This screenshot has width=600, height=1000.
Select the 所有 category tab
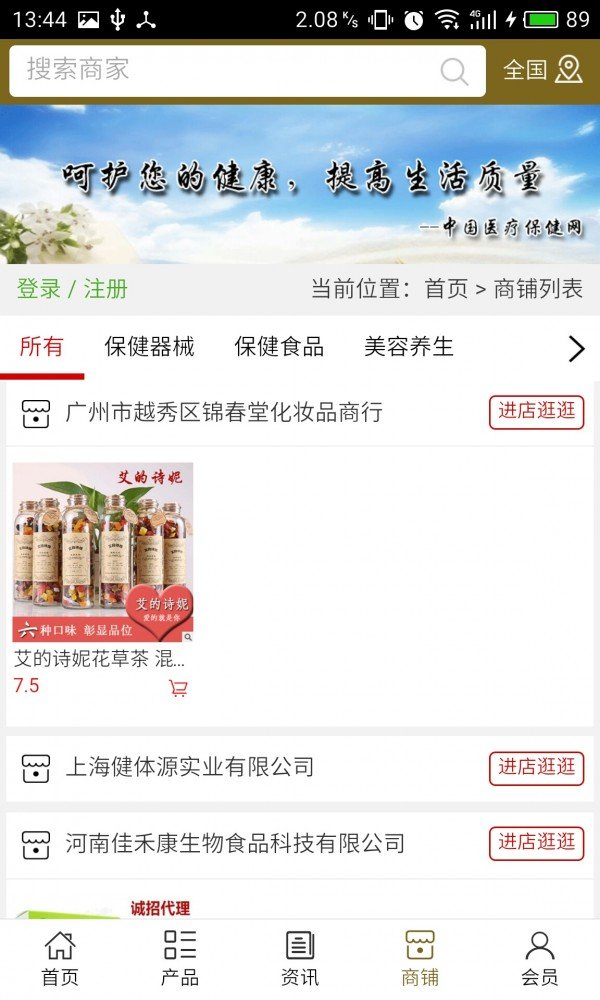coord(42,347)
